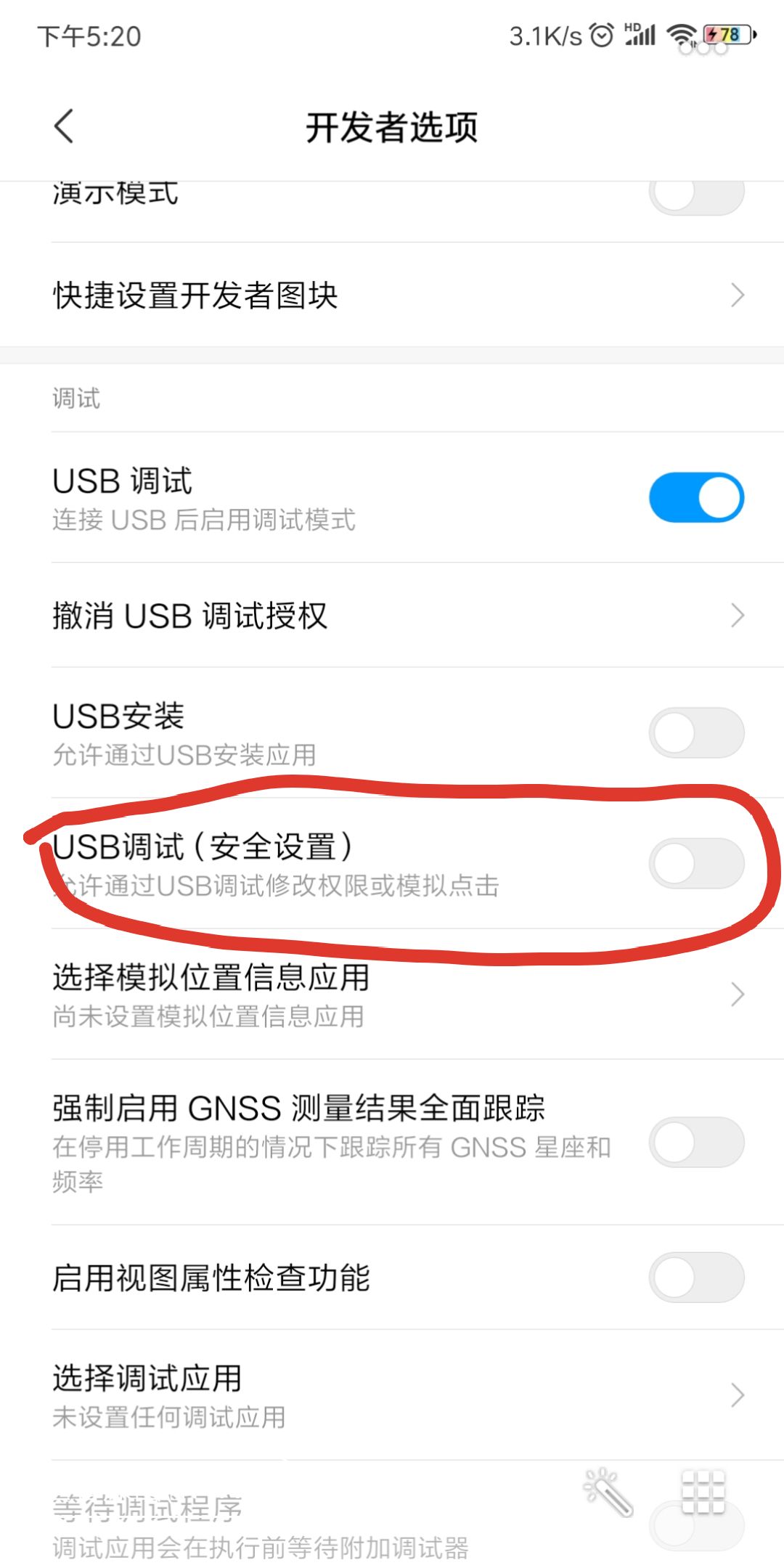This screenshot has height=1568, width=784.
Task: Enable 强制启用 GNSS 测量结果全面跟踪
Action: [695, 1142]
